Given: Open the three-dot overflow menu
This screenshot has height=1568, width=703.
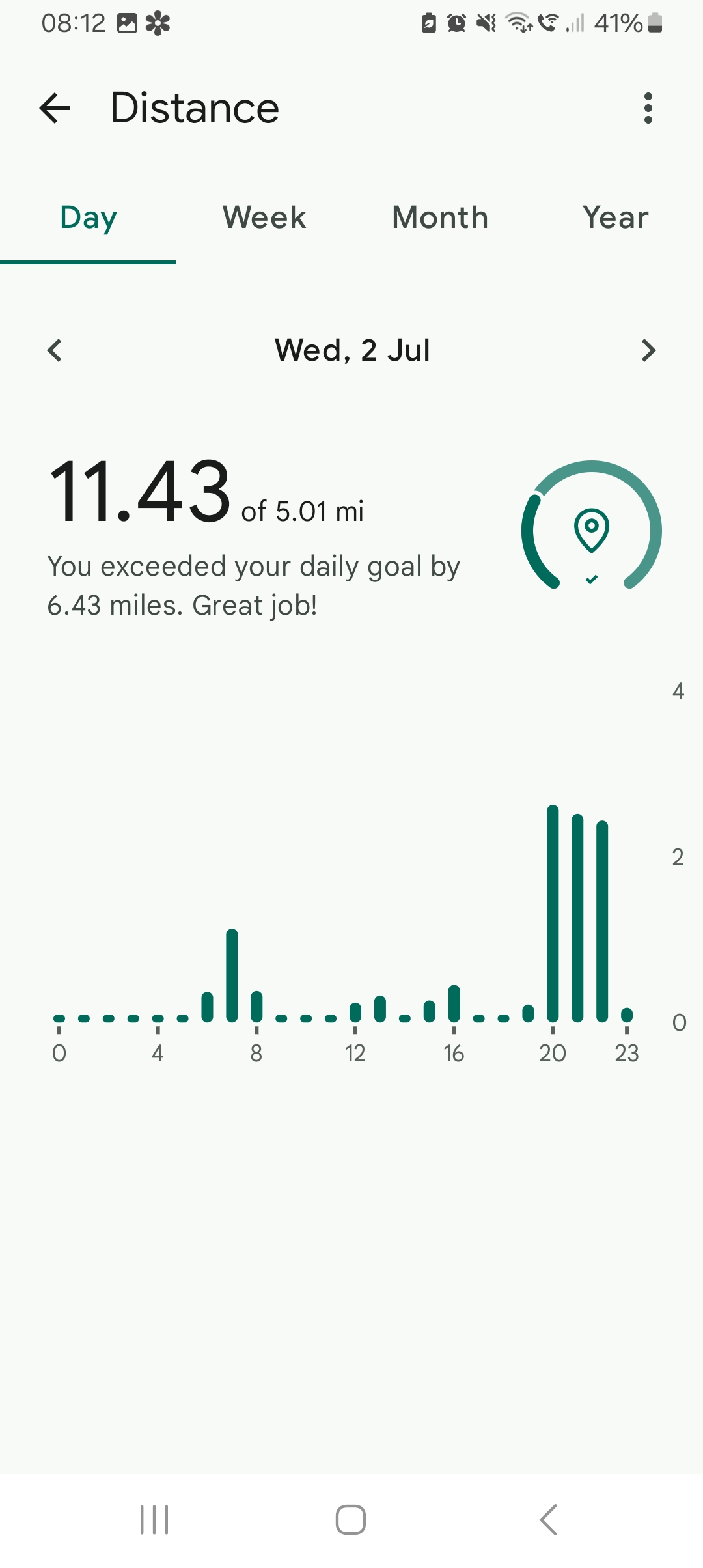Looking at the screenshot, I should tap(648, 108).
